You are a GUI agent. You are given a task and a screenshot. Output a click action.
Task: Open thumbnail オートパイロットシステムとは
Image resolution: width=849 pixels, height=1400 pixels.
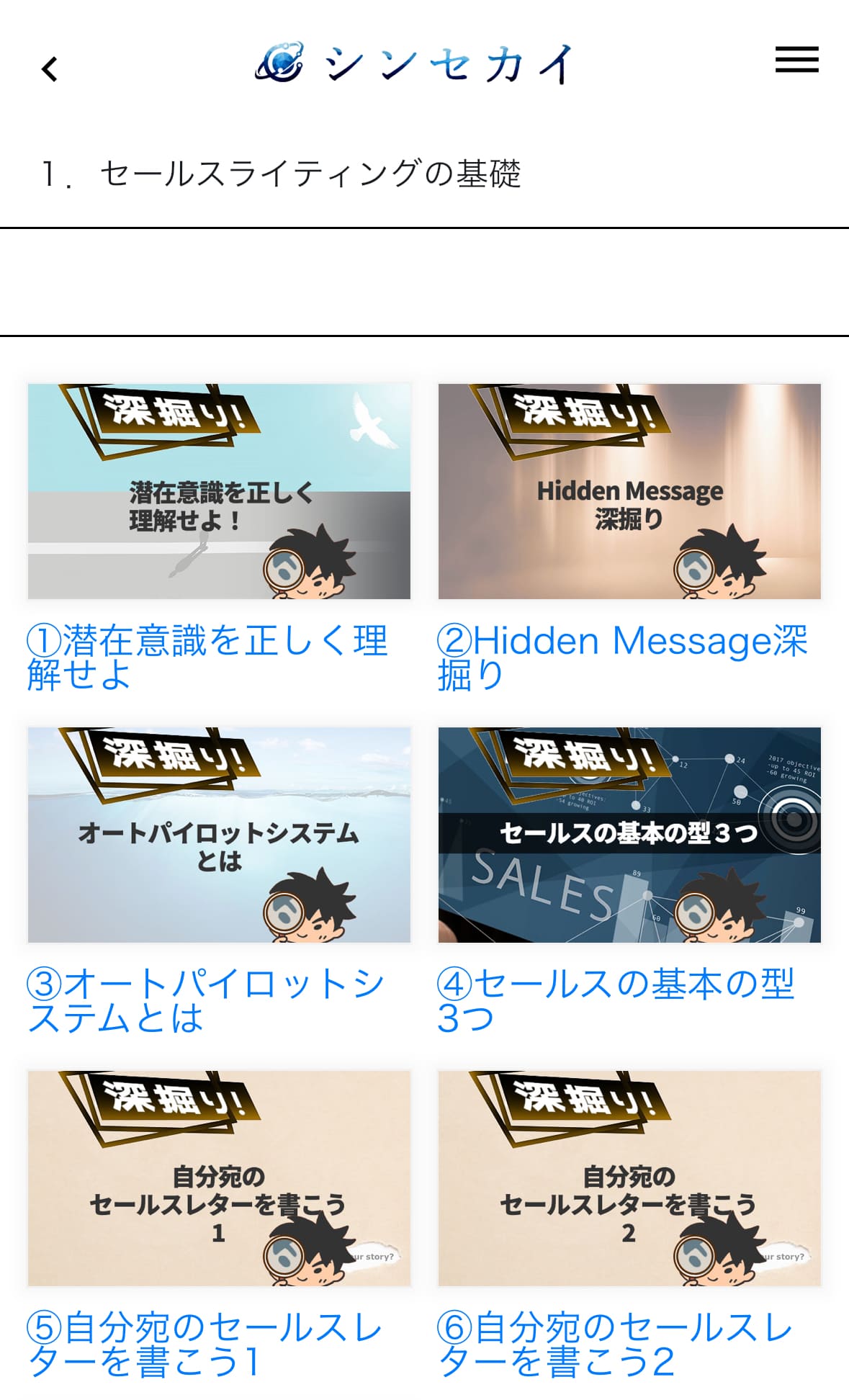[x=219, y=835]
